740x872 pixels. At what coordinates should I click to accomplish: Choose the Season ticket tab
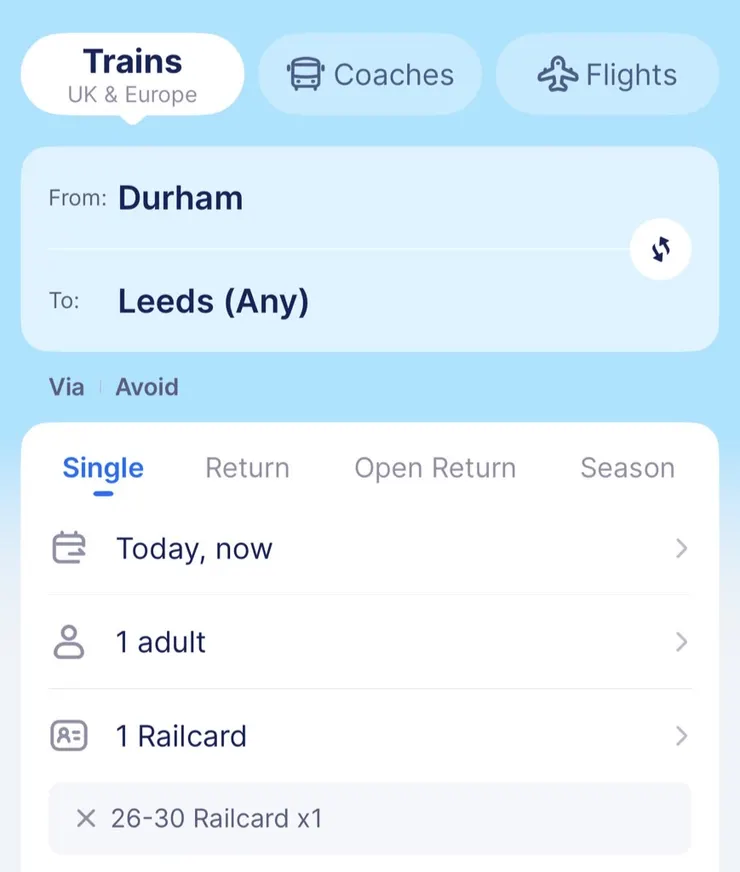(626, 467)
